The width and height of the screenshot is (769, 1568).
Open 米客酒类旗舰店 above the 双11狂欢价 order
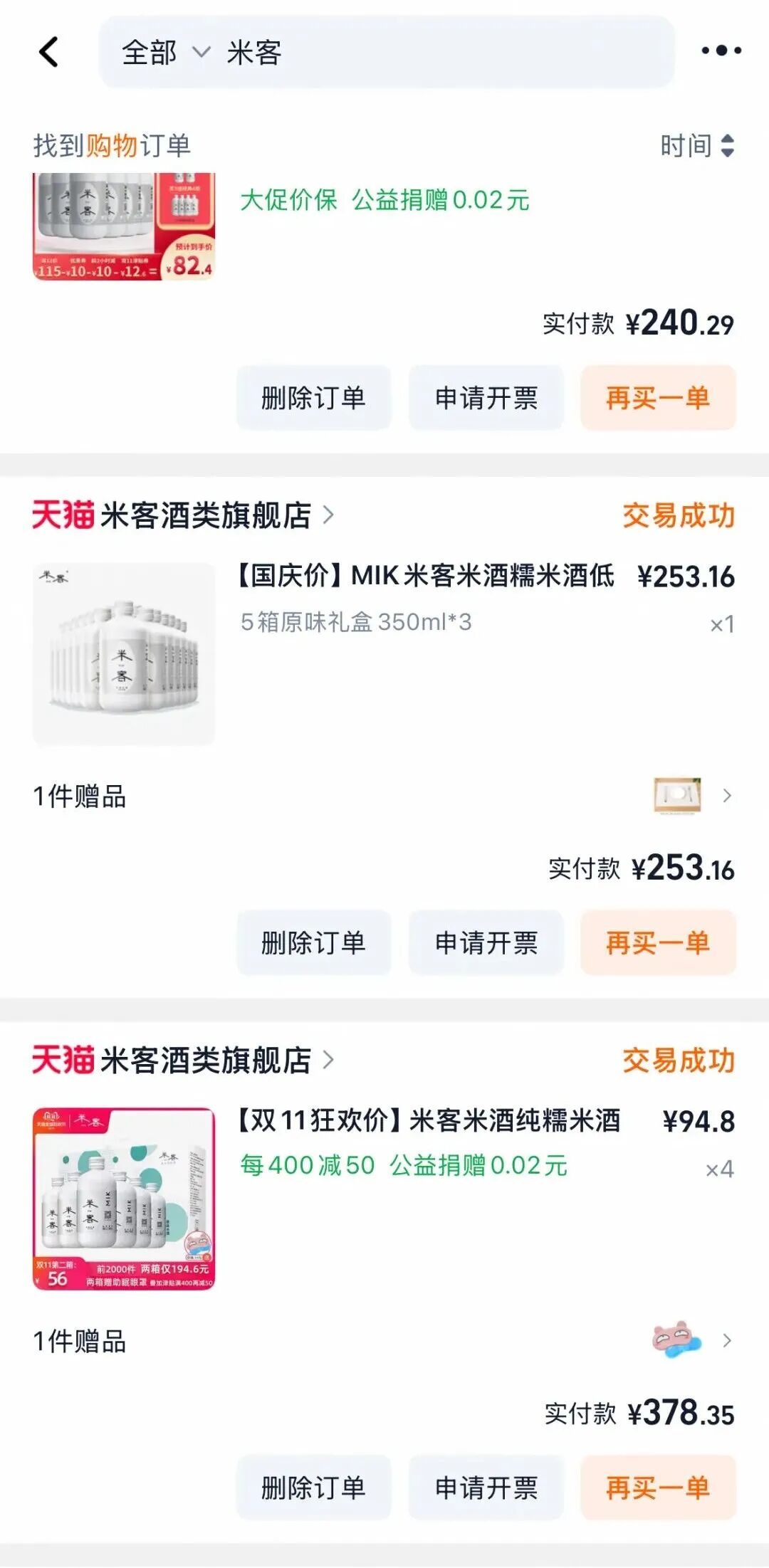206,1060
